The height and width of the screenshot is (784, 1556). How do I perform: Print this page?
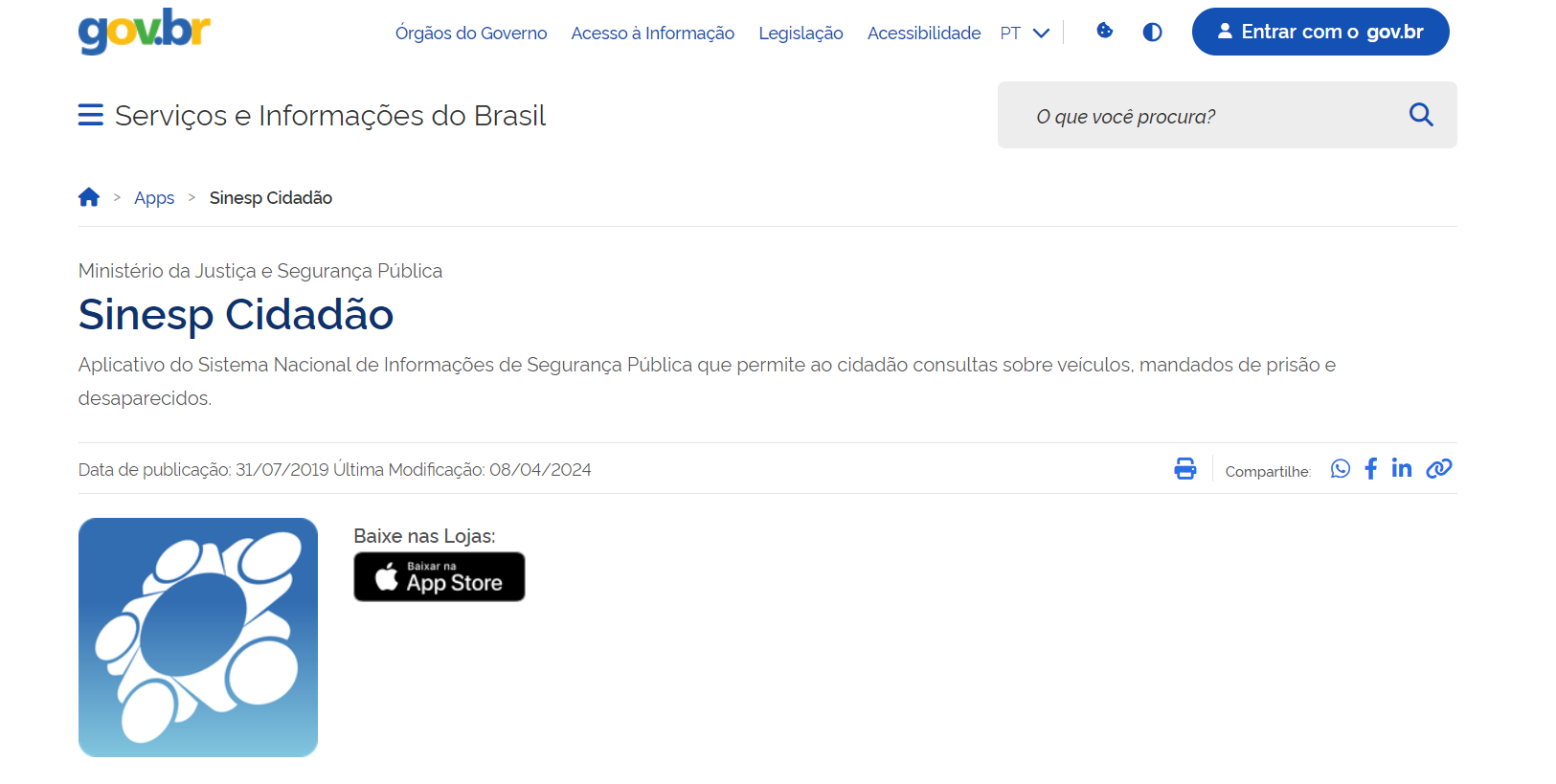click(x=1184, y=468)
